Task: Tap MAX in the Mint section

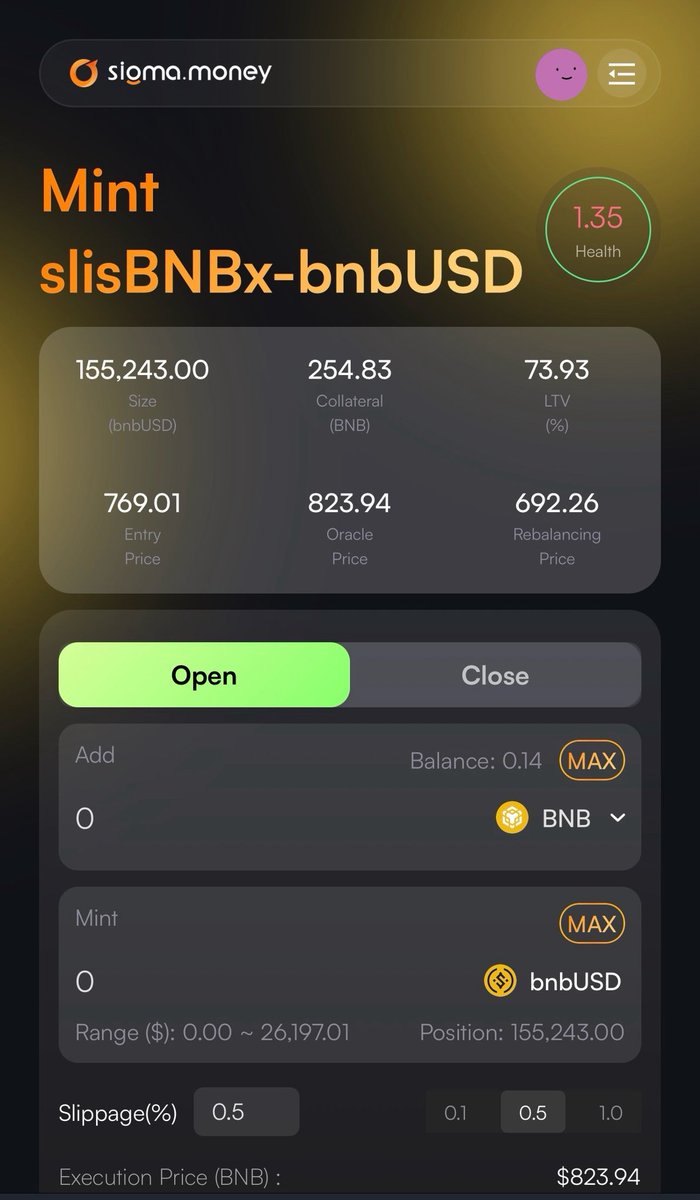Action: pos(591,924)
